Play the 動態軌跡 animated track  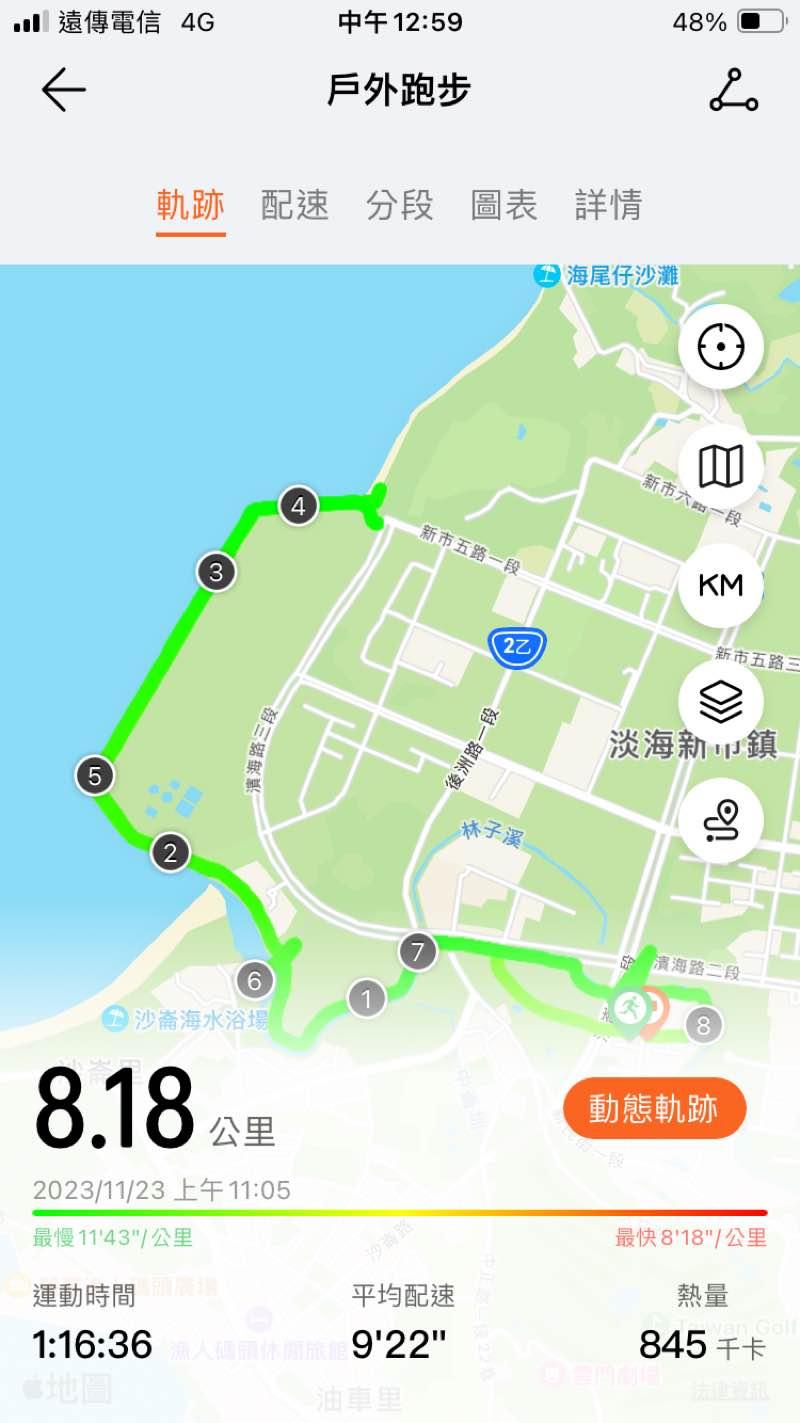point(654,1108)
